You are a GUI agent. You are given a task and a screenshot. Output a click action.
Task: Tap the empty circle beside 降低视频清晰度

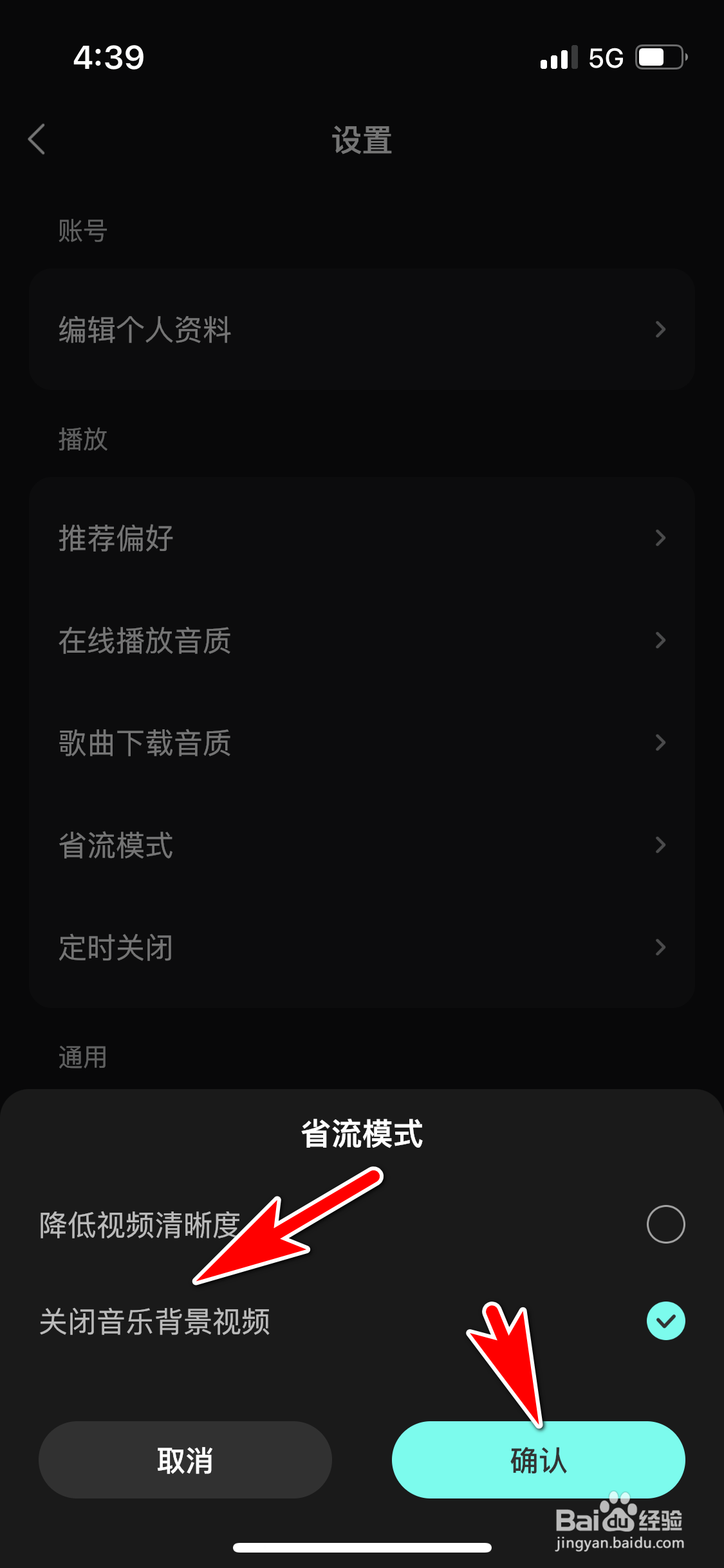664,1224
